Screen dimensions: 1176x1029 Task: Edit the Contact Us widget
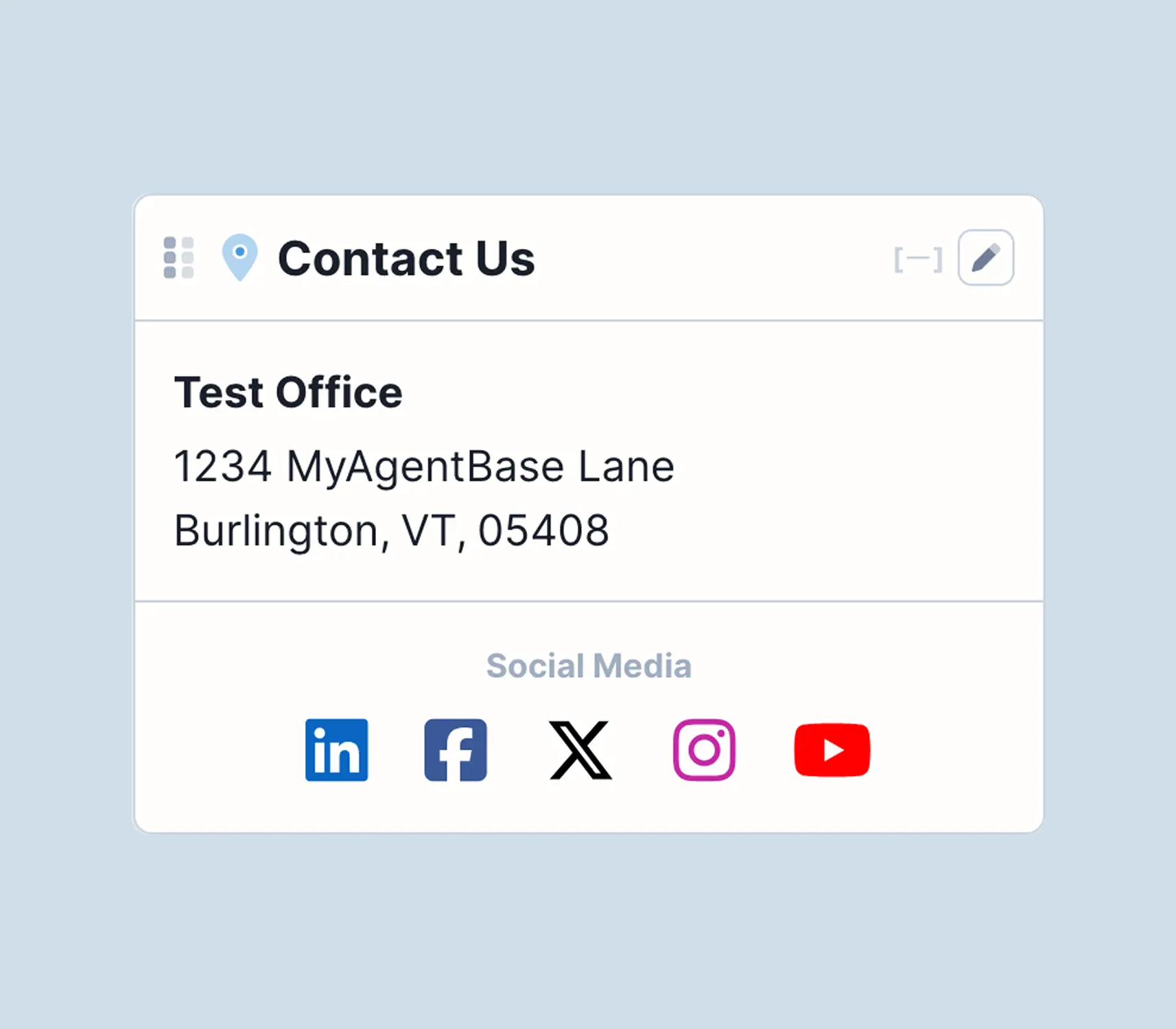[985, 258]
